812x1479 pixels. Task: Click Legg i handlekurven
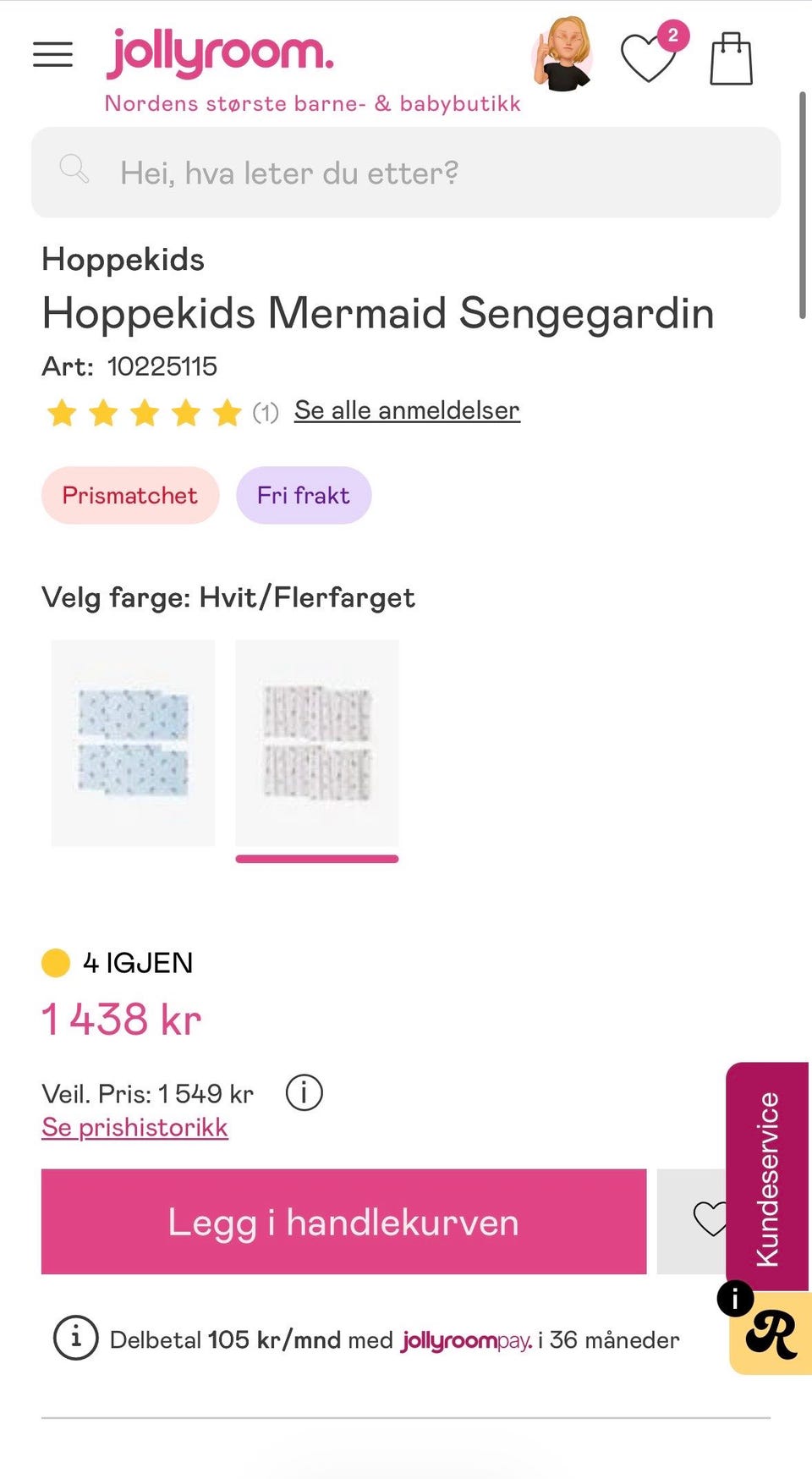pyautogui.click(x=343, y=1221)
